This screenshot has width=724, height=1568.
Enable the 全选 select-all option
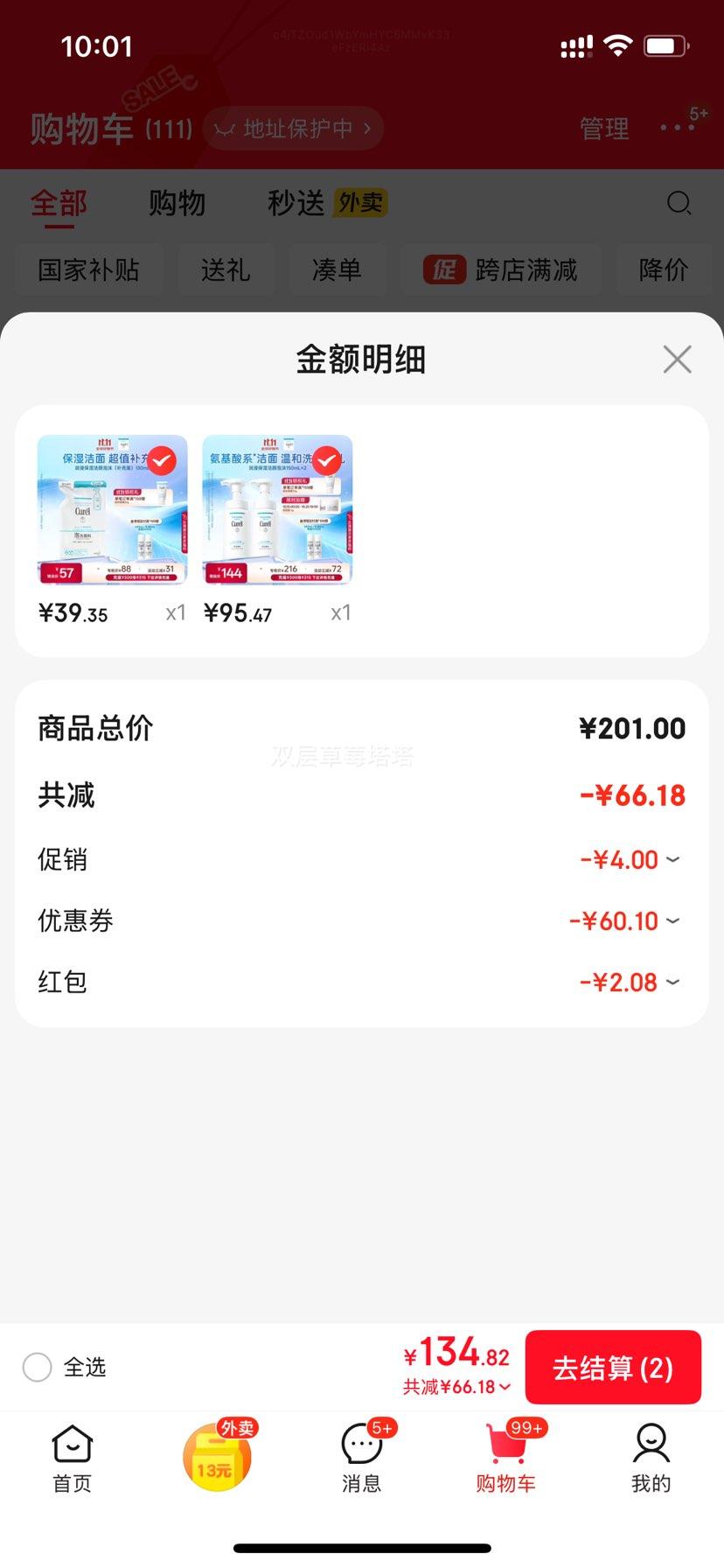pyautogui.click(x=38, y=1367)
